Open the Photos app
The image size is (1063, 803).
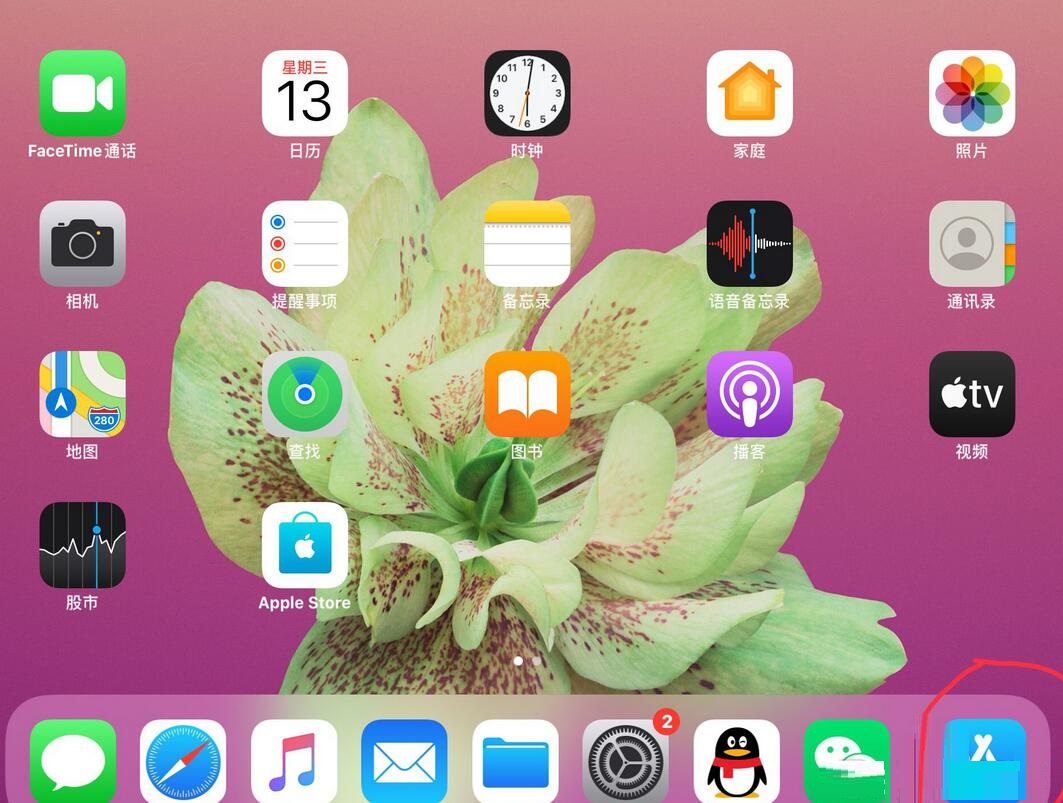(x=971, y=93)
